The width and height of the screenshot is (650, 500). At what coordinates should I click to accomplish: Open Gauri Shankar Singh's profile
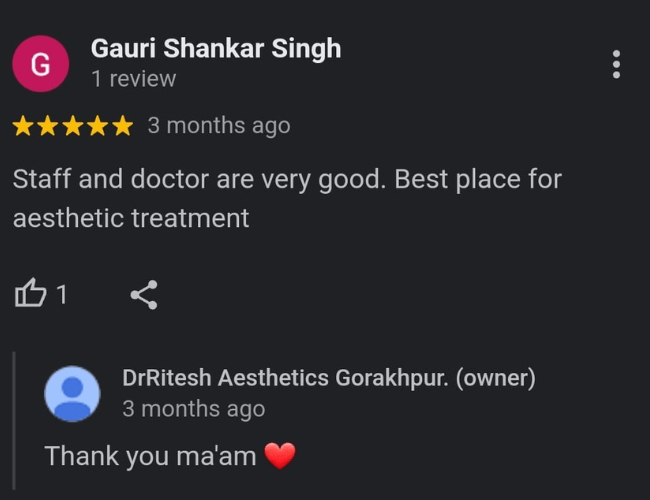click(x=215, y=48)
